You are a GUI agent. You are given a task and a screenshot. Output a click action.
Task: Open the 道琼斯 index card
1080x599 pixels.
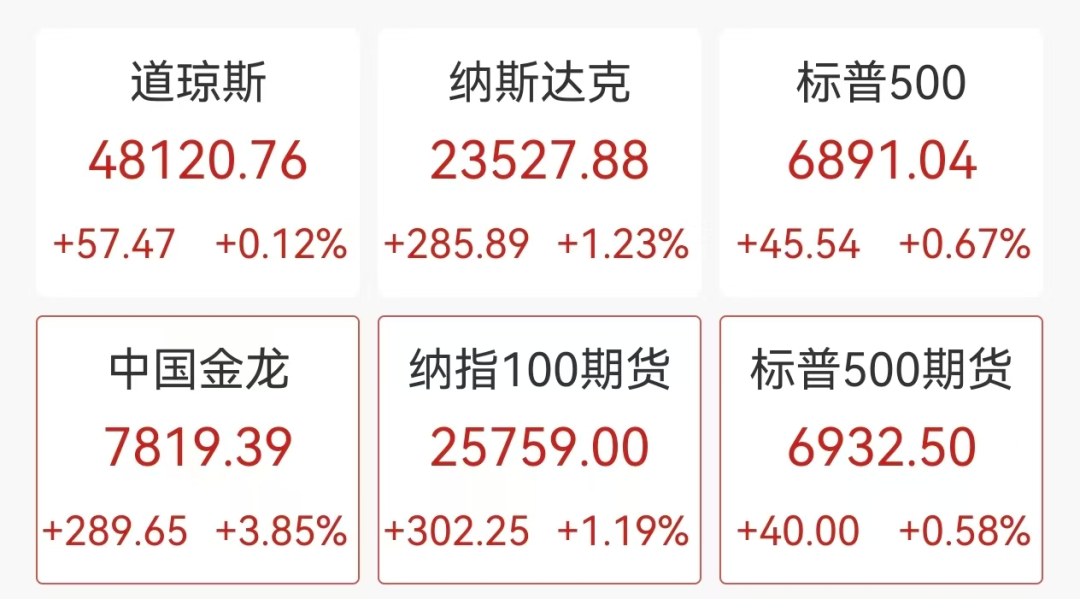[197, 162]
